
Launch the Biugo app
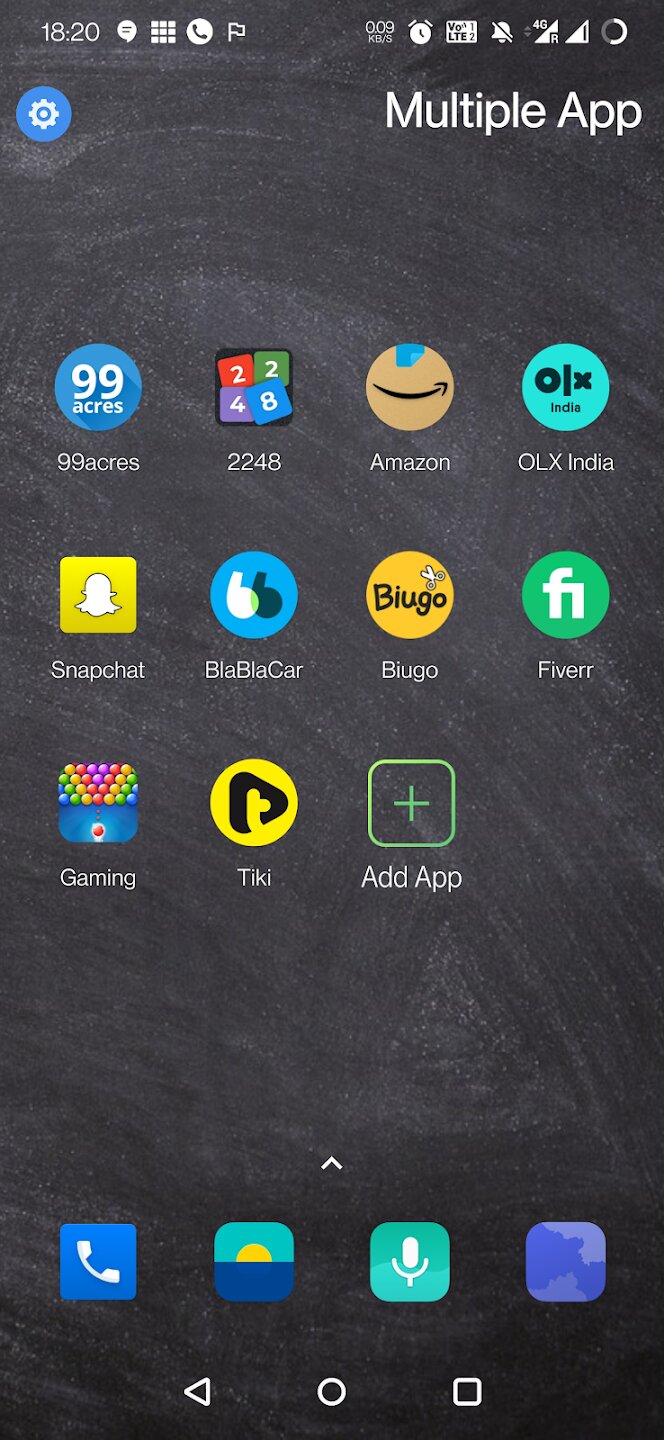coord(410,595)
